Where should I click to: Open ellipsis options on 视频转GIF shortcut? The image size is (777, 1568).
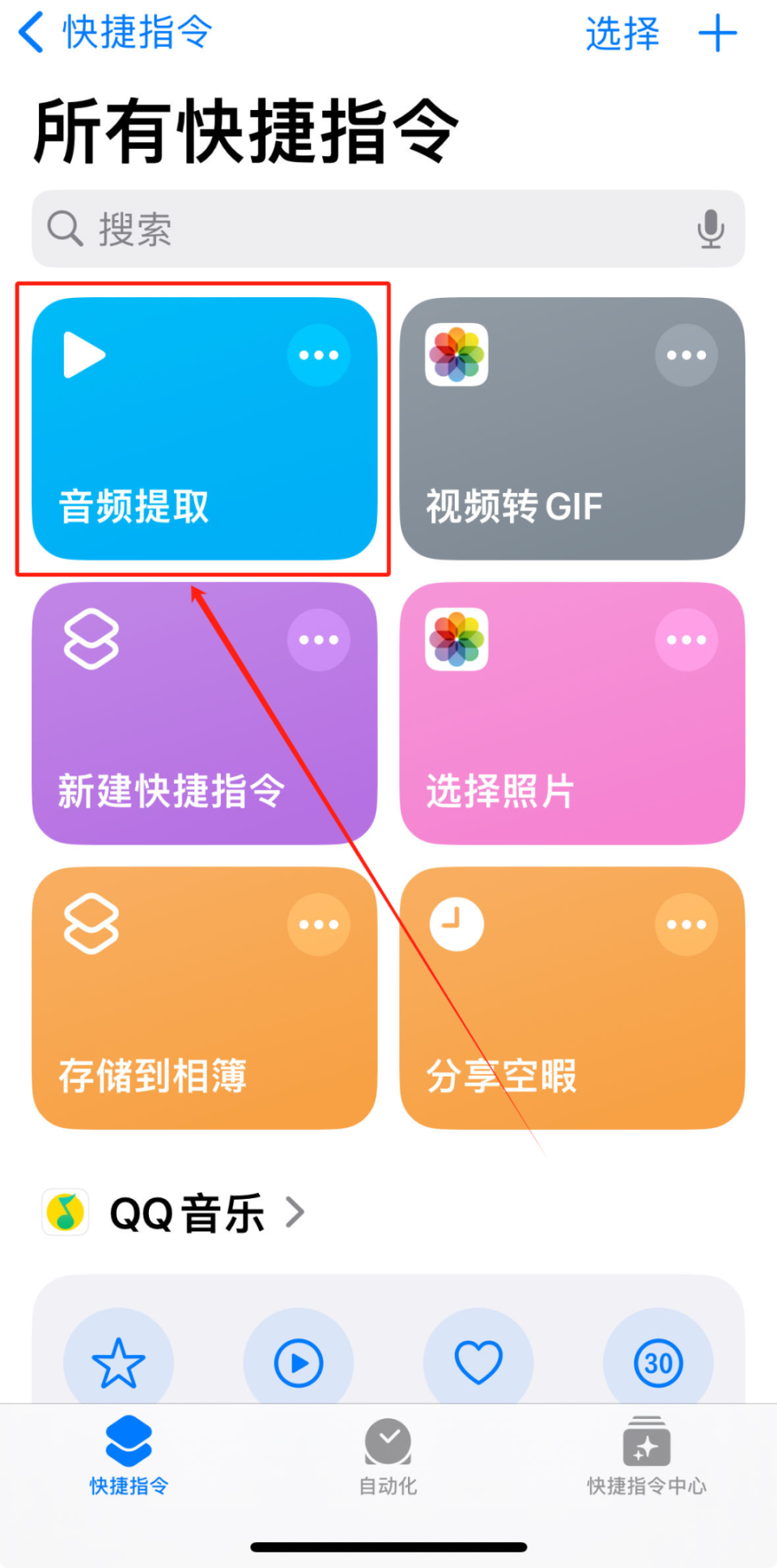point(686,355)
